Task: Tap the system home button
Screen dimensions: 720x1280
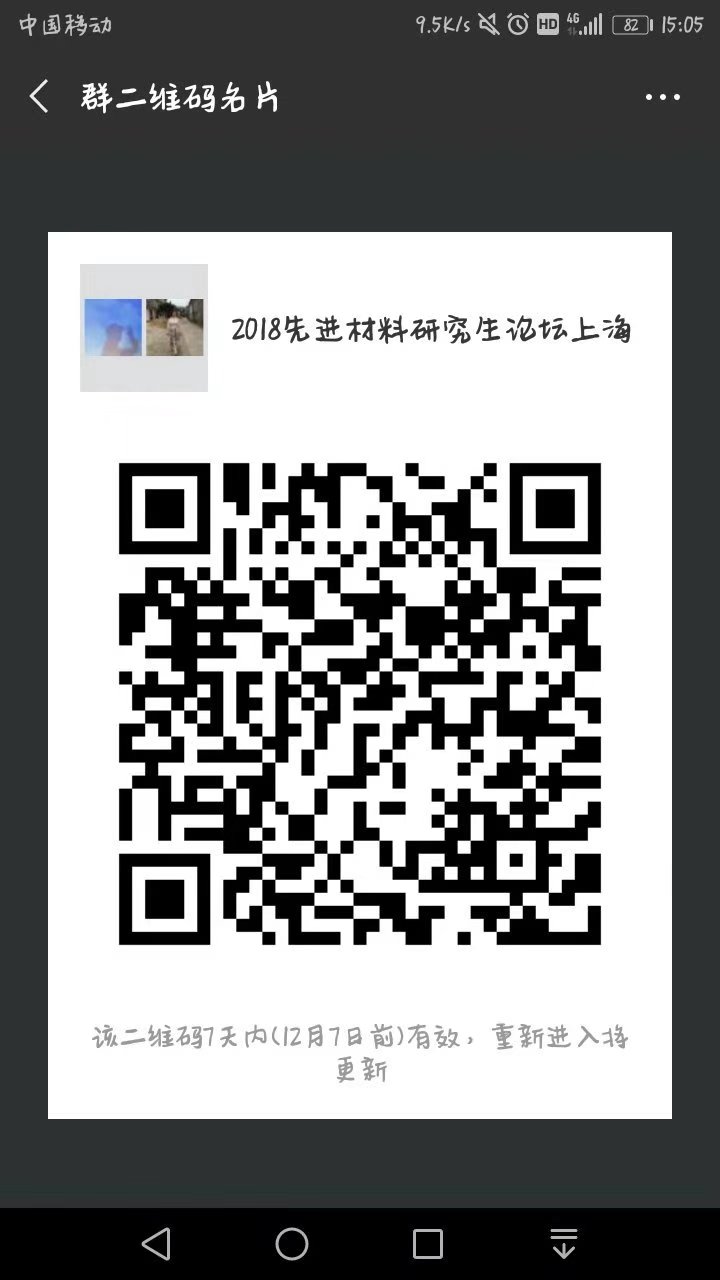Action: click(292, 1243)
